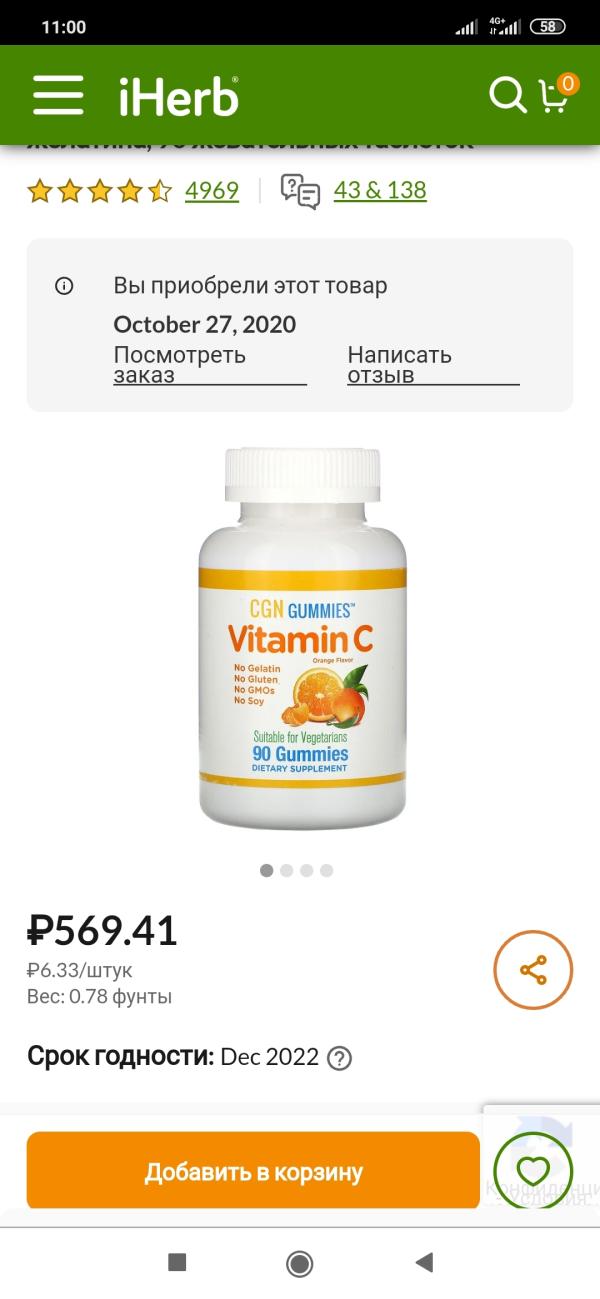600x1299 pixels.
Task: View the 43 & 138 questions and answers
Action: pyautogui.click(x=380, y=190)
